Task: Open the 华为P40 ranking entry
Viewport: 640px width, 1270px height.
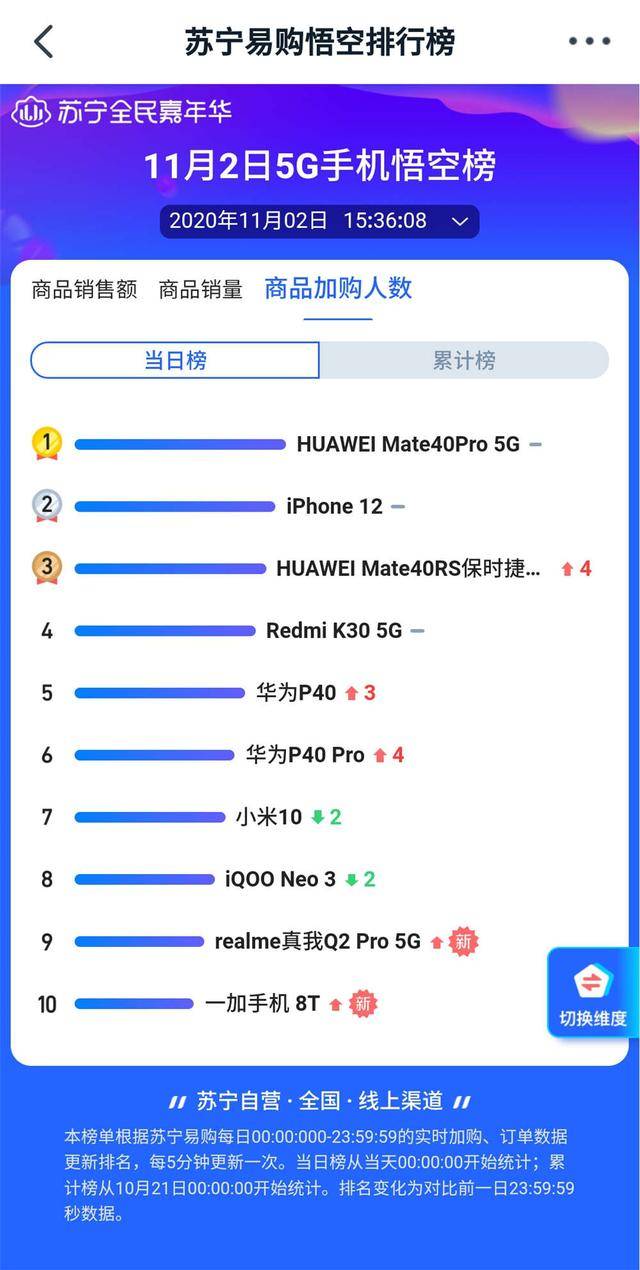Action: point(296,692)
